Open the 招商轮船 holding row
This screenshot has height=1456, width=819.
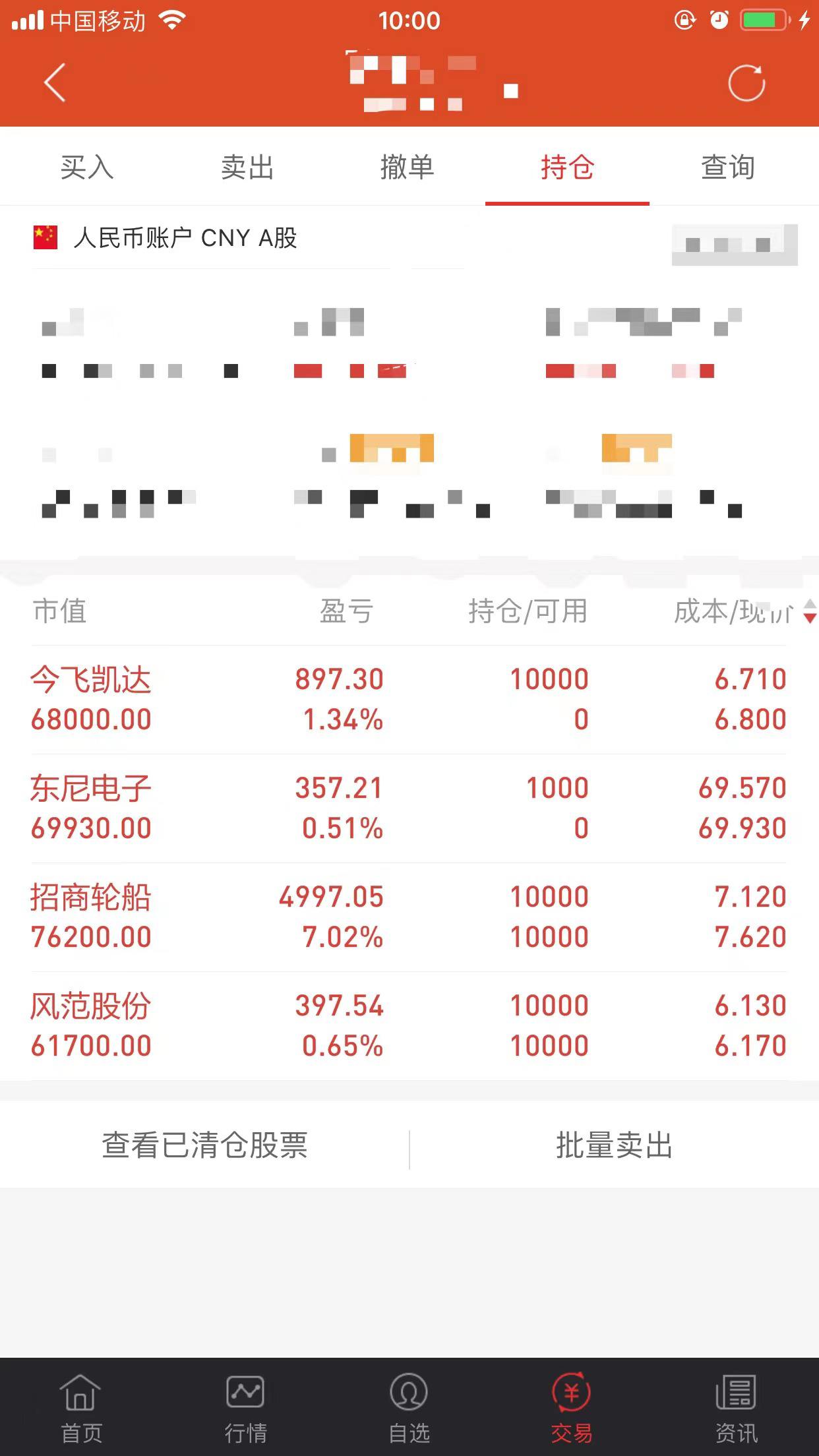coord(409,917)
